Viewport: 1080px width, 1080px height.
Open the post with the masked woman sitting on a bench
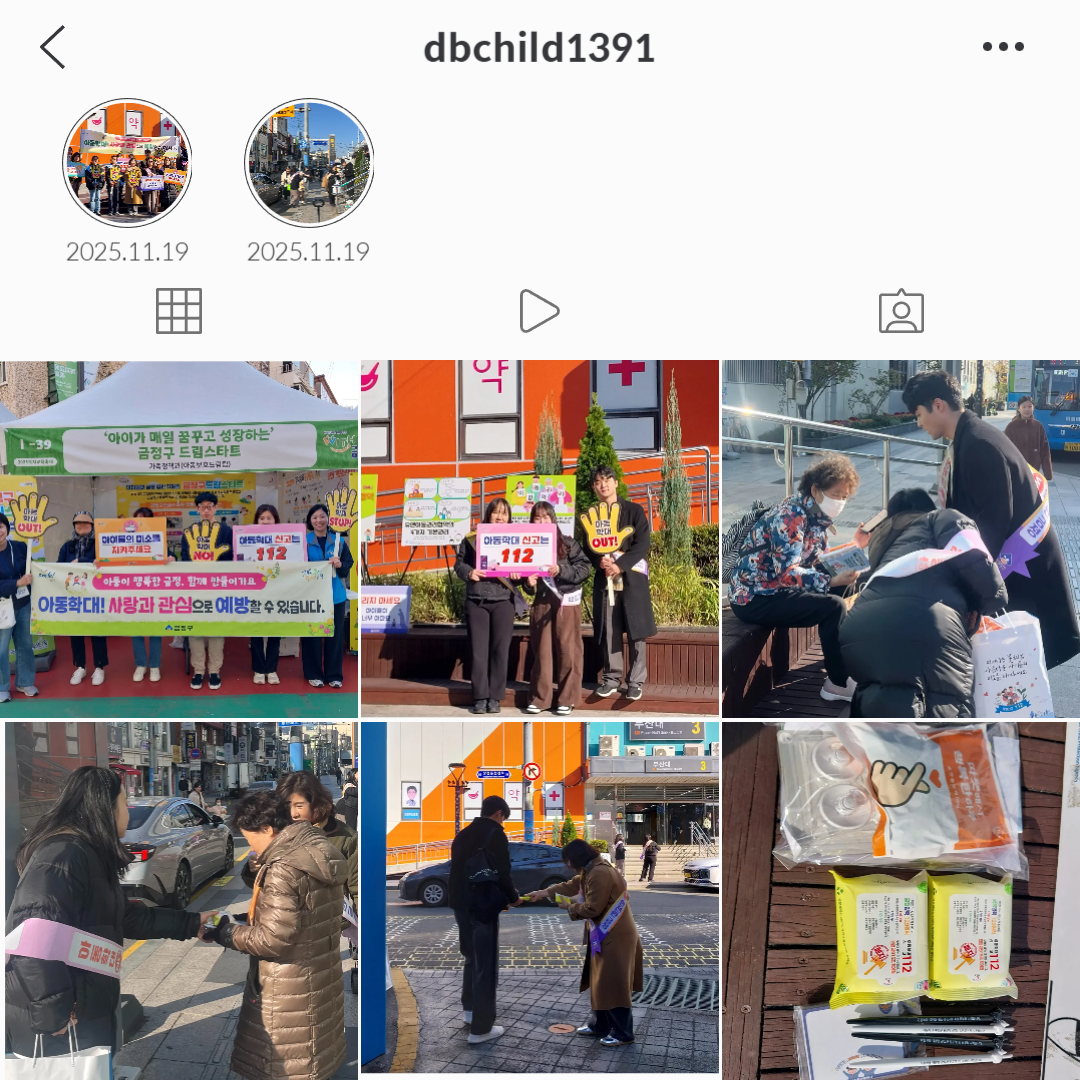tap(900, 538)
